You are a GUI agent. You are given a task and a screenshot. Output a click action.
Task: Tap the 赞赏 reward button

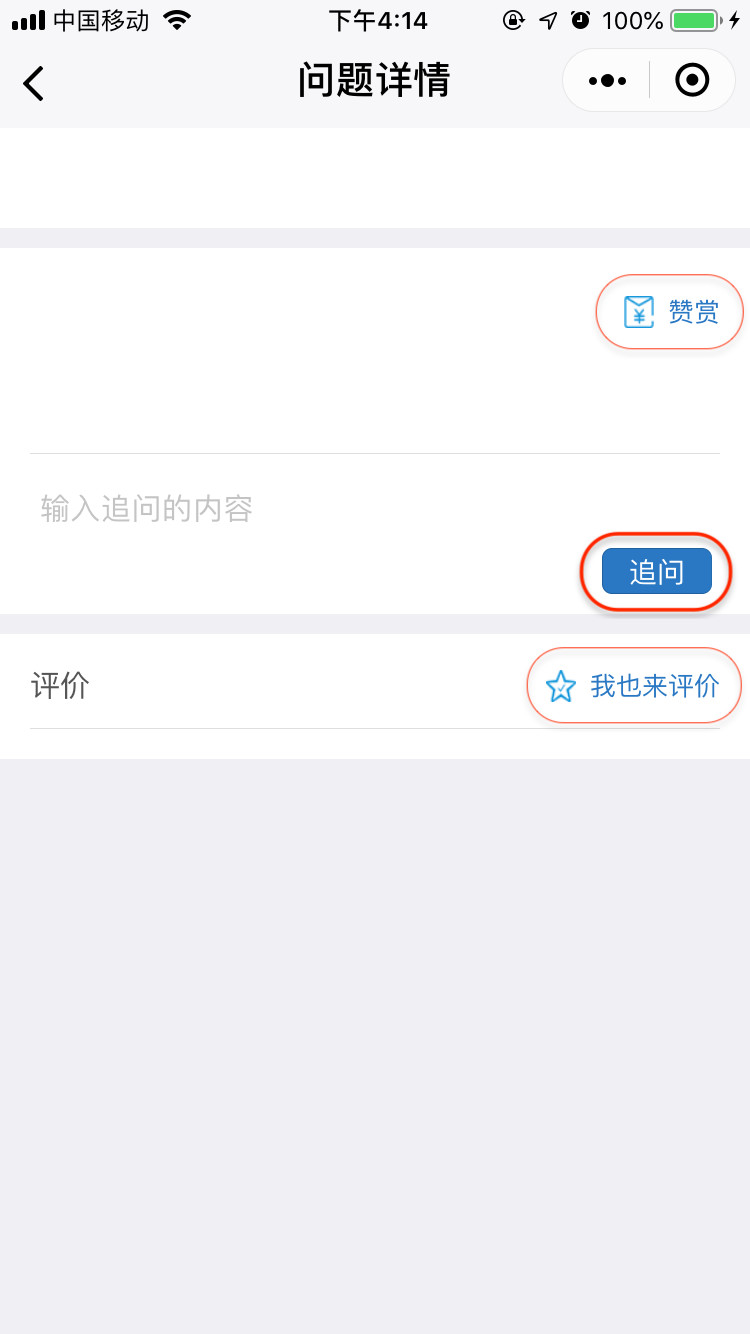point(670,312)
